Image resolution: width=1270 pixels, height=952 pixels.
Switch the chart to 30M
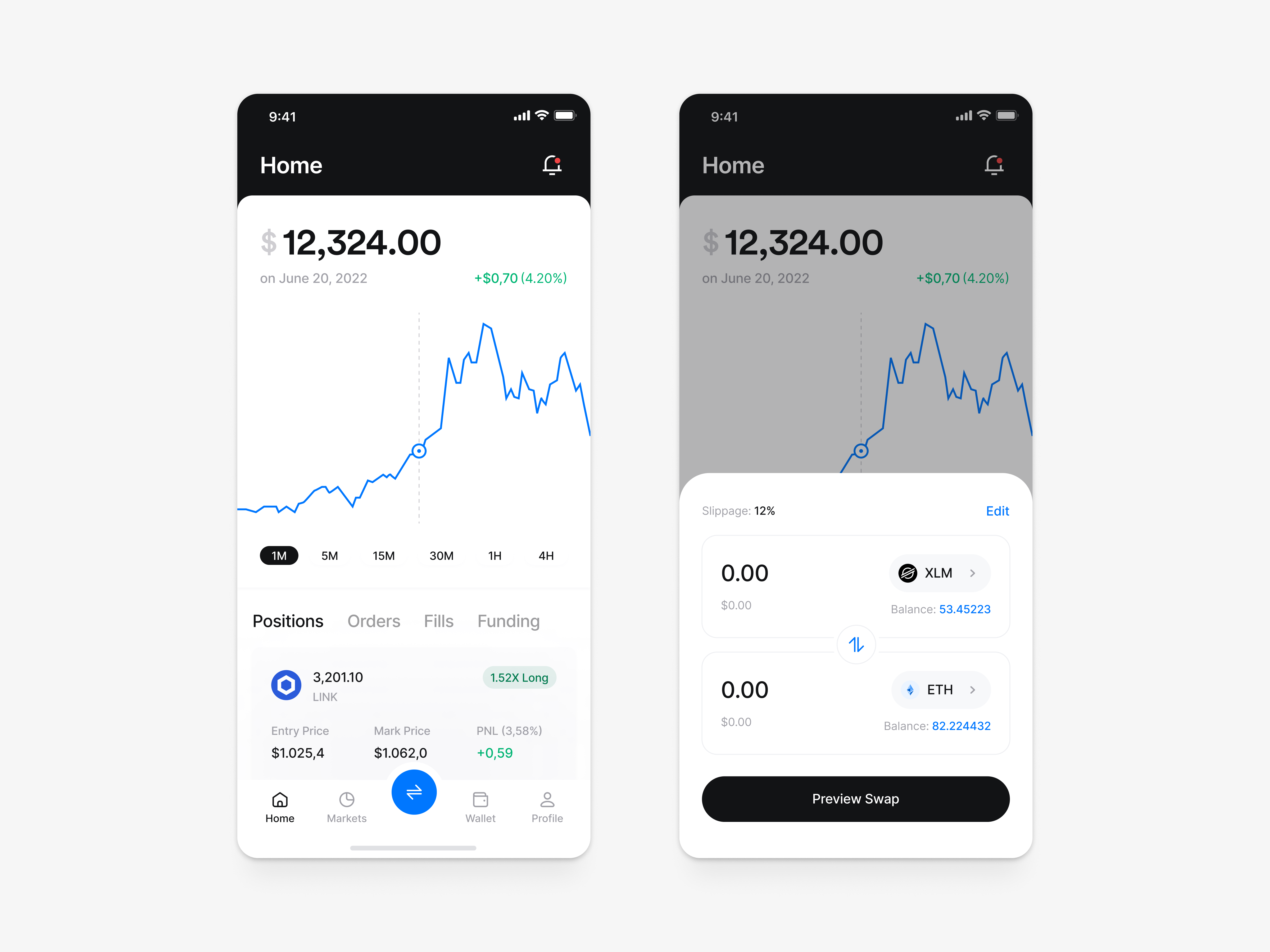pos(441,556)
